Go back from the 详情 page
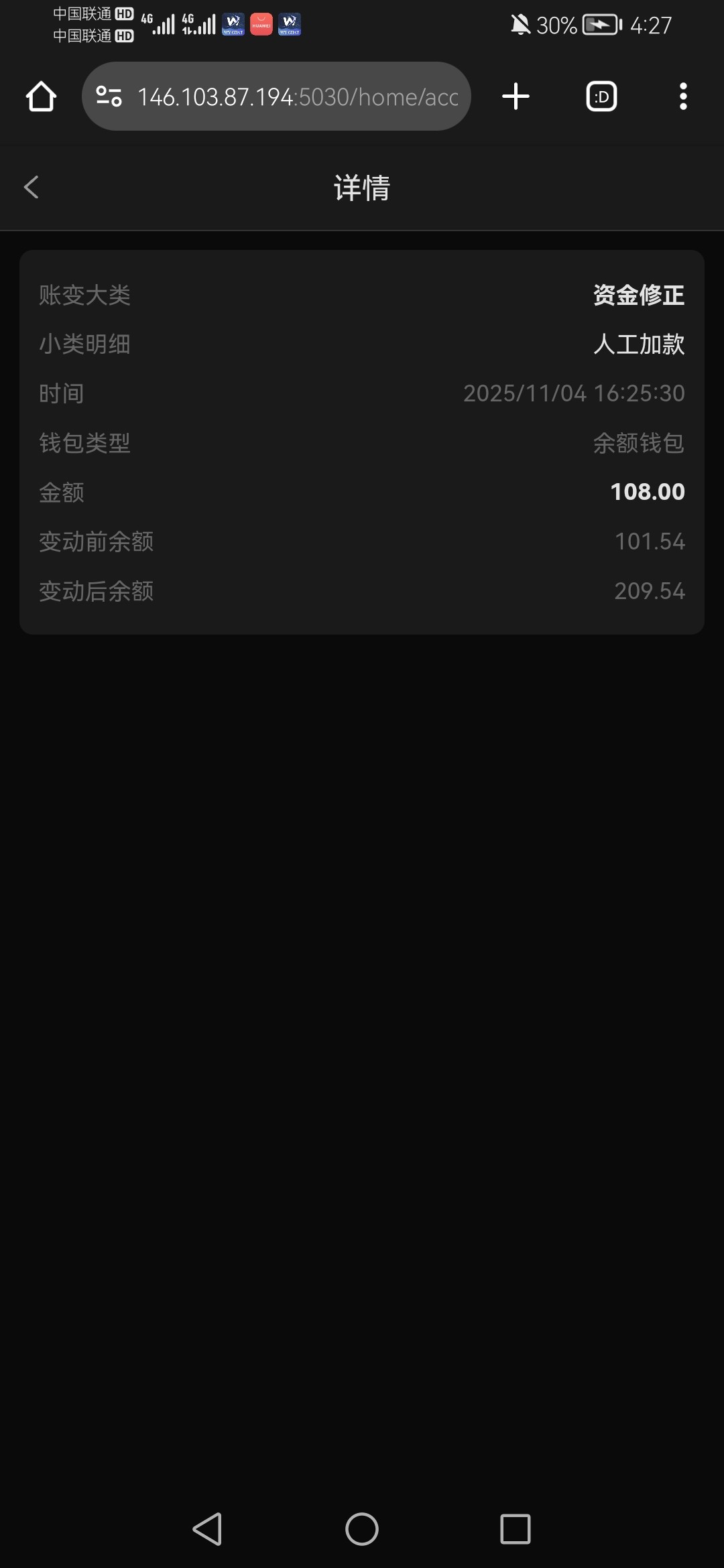 pyautogui.click(x=32, y=187)
